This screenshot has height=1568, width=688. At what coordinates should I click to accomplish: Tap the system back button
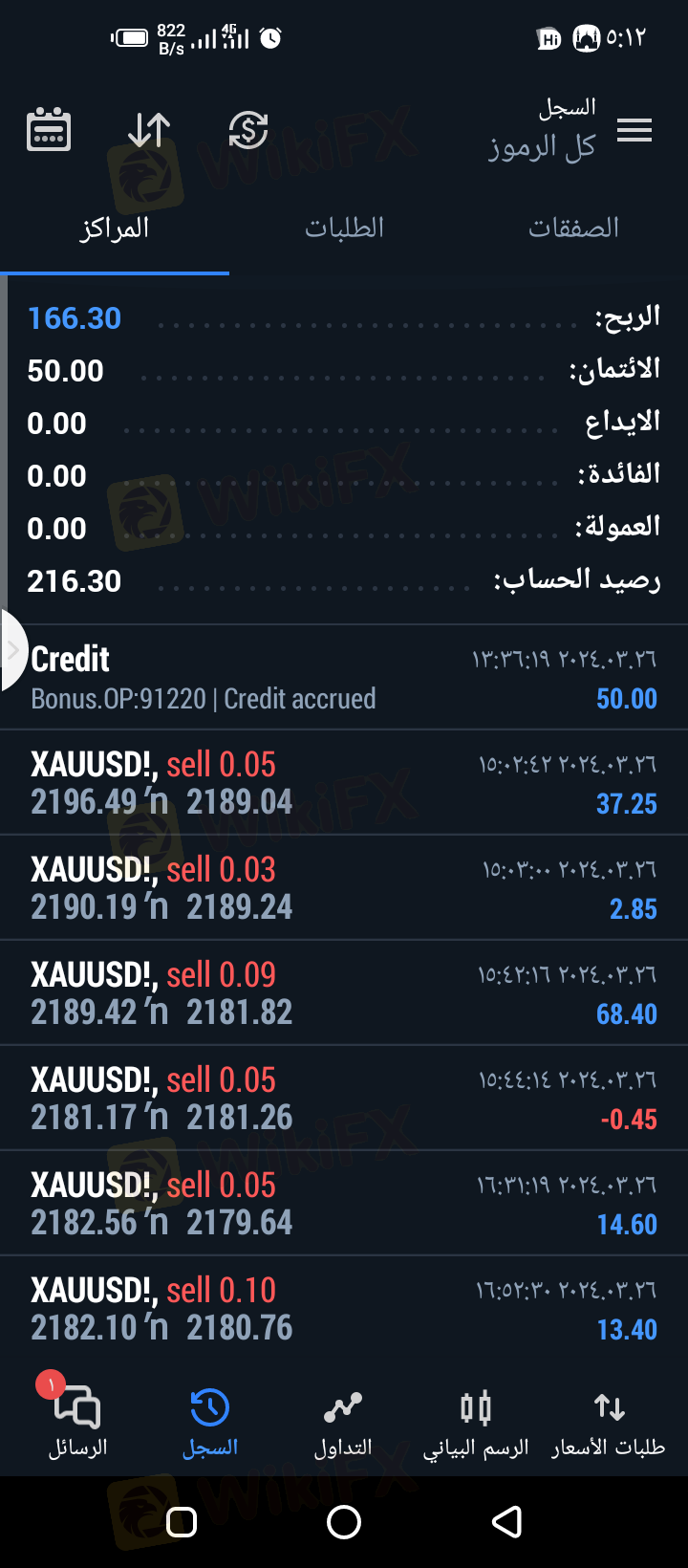coord(506,1522)
